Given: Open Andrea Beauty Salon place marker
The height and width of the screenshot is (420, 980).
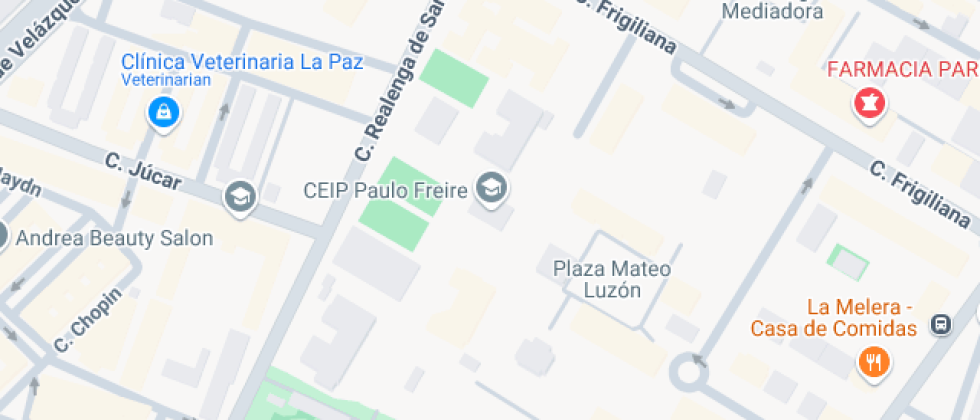Looking at the screenshot, I should [x=3, y=237].
